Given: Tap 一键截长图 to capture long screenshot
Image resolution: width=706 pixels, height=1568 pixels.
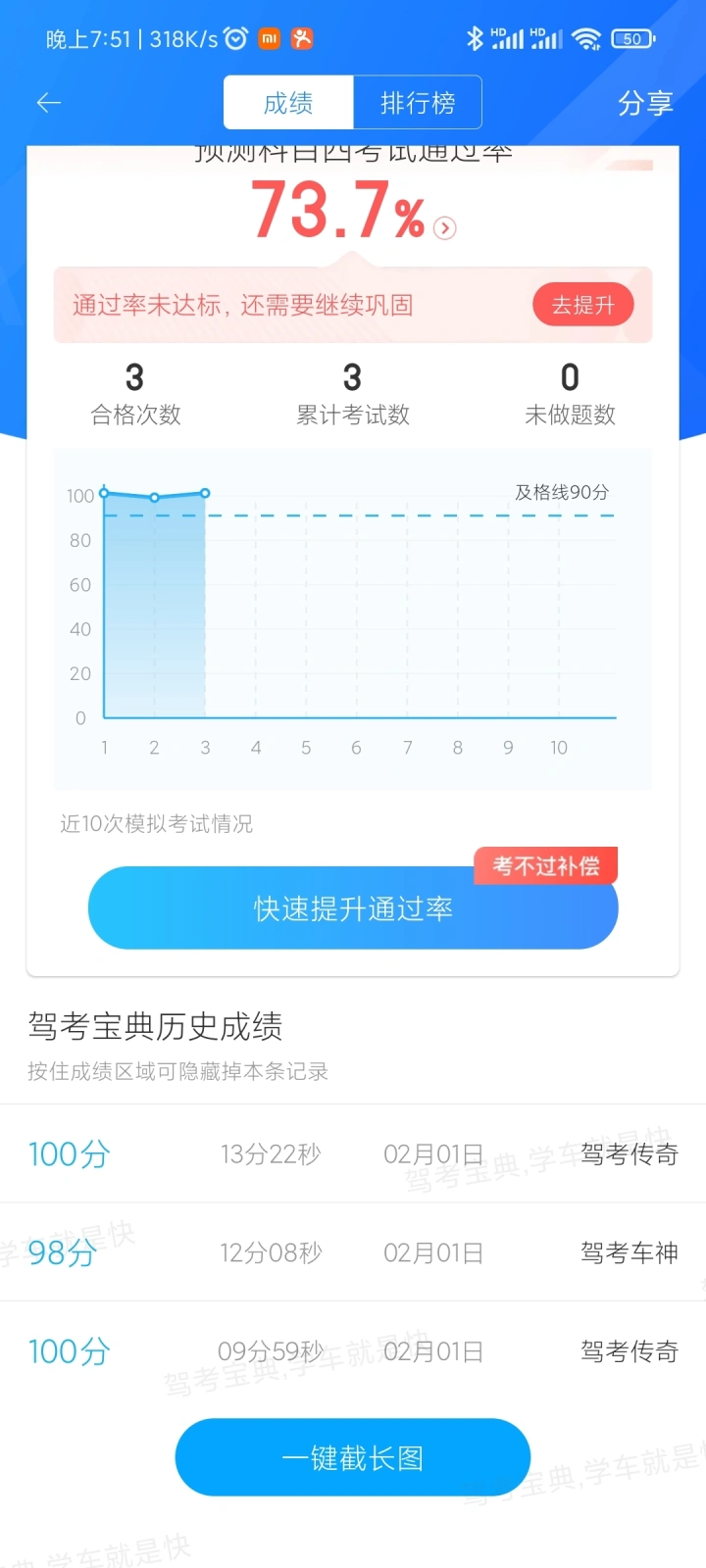Looking at the screenshot, I should point(353,1457).
